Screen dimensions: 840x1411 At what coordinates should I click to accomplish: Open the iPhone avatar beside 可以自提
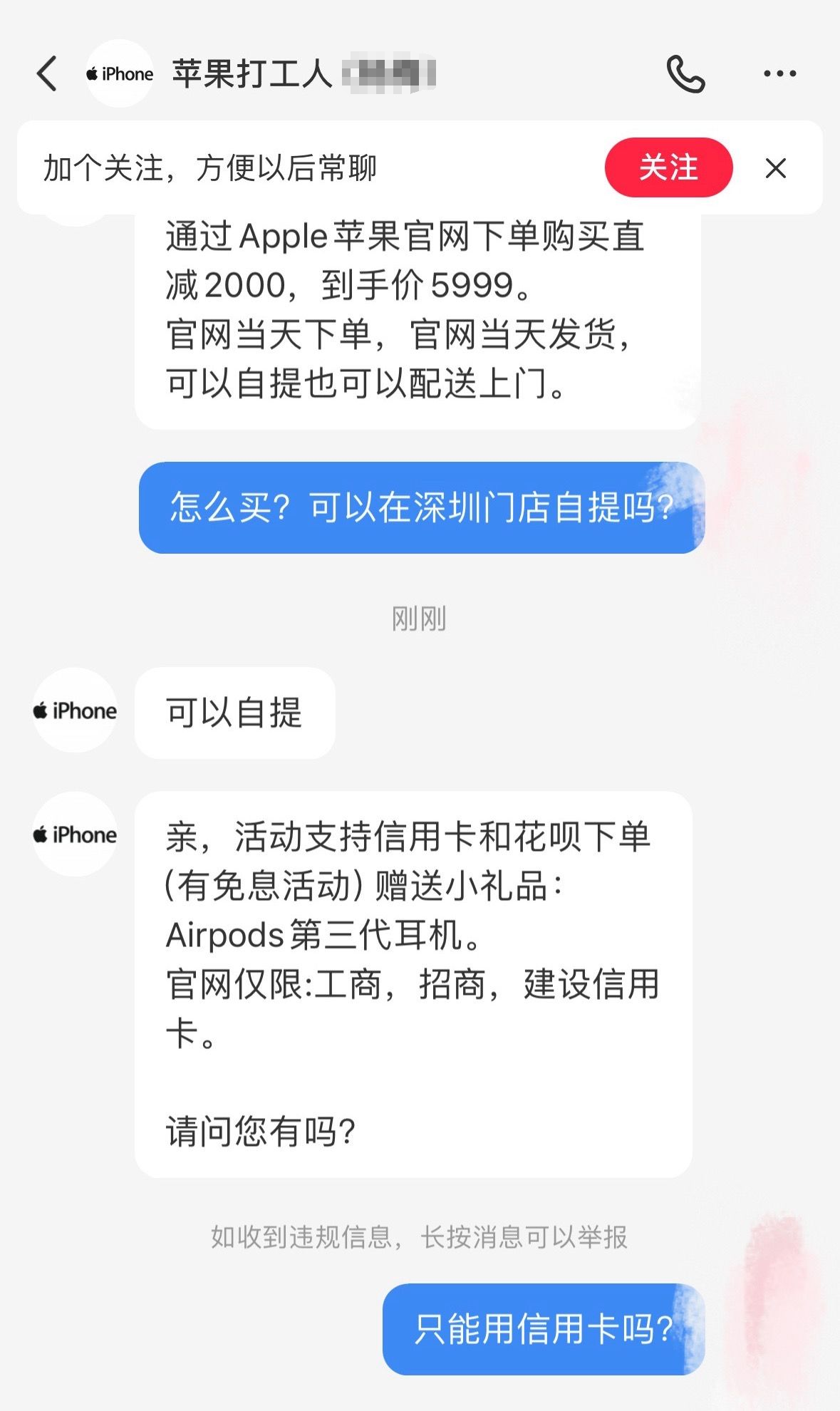tap(75, 710)
